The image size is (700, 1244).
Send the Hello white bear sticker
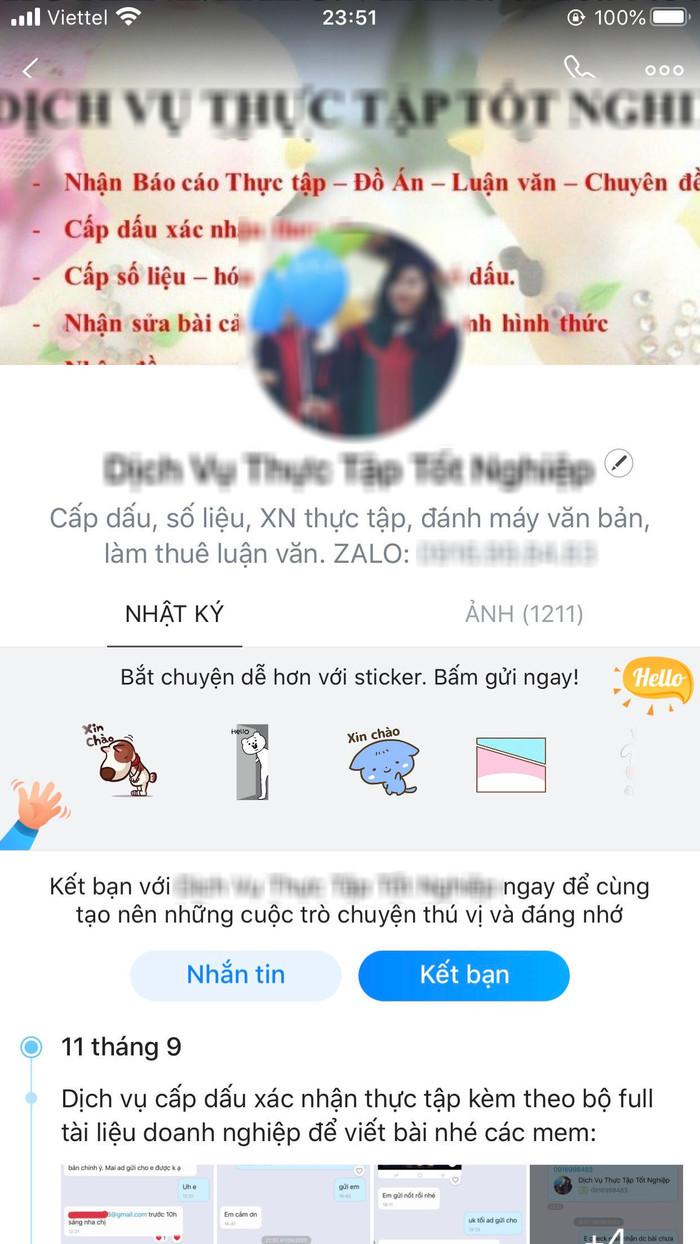click(x=252, y=762)
